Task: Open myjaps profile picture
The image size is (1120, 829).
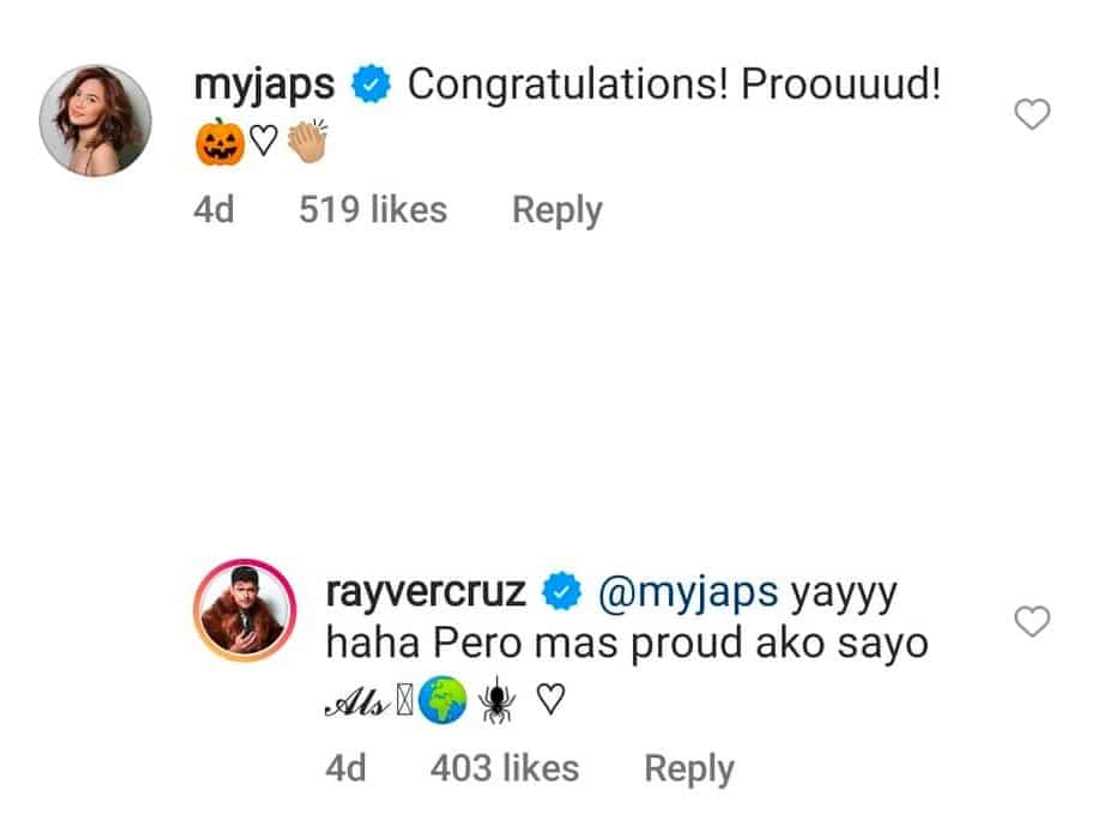Action: pyautogui.click(x=95, y=122)
